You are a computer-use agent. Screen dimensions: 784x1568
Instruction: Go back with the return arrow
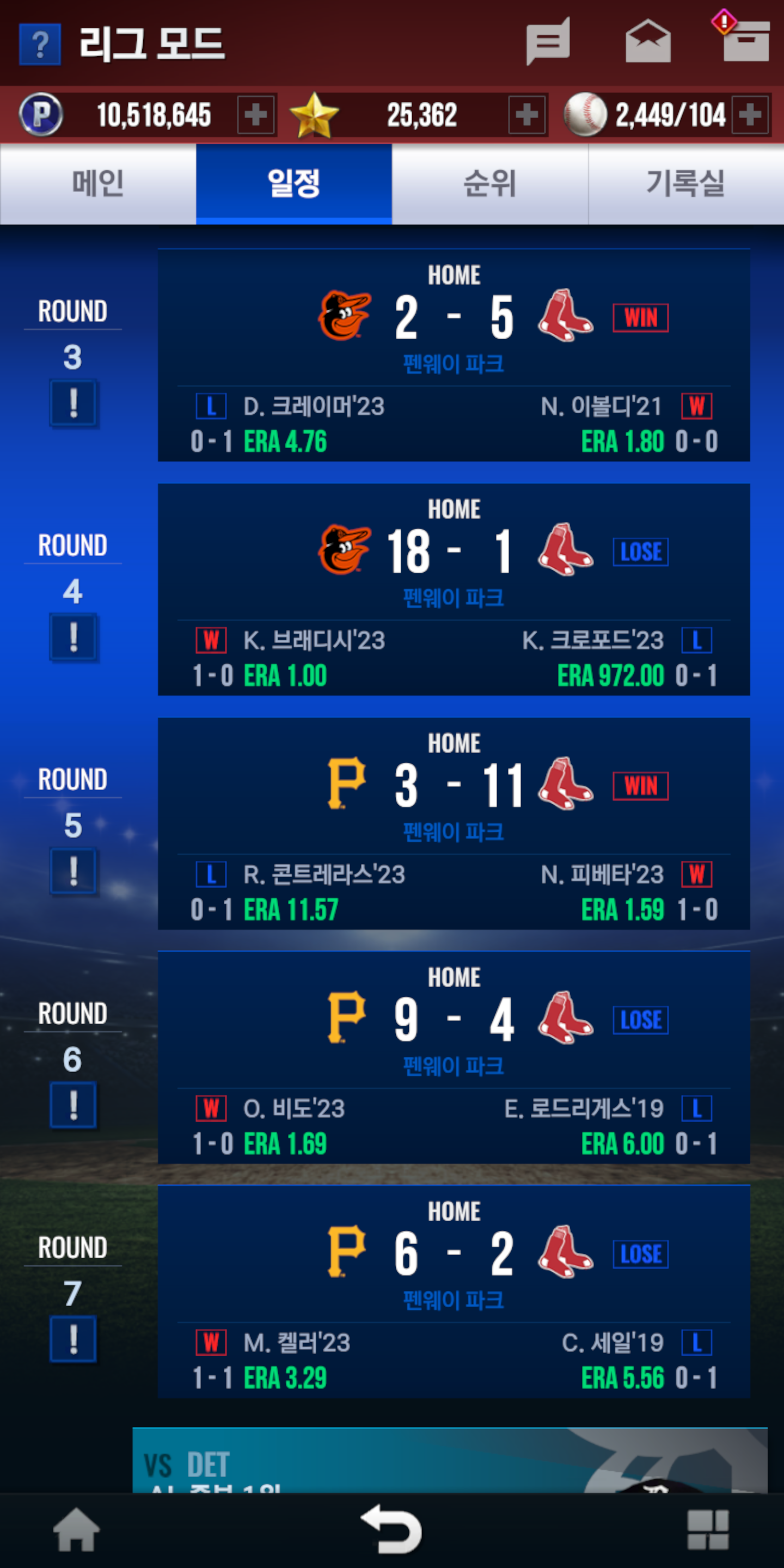[391, 1530]
